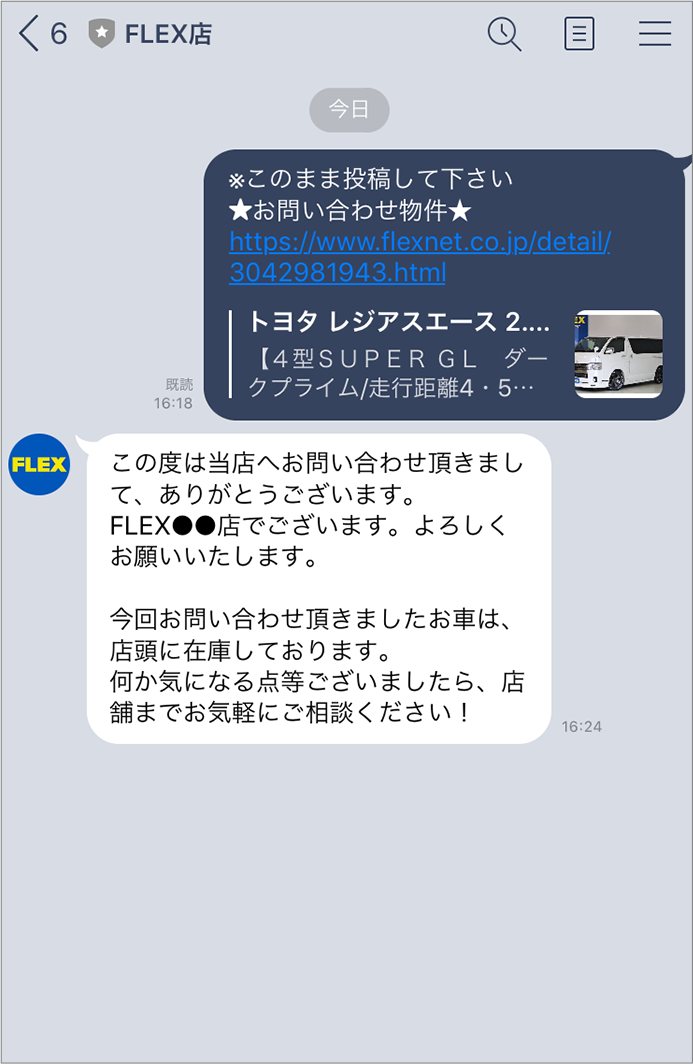Screen dimensions: 693x1064
Task: Open the トヨタ レジアスエース link preview
Action: pos(445,354)
